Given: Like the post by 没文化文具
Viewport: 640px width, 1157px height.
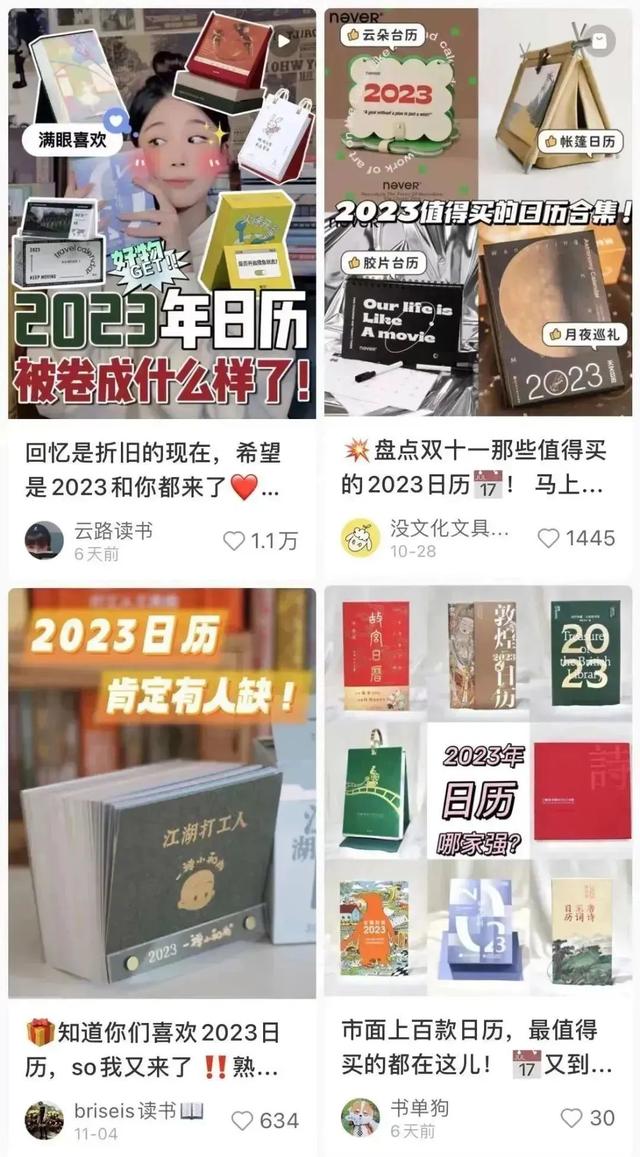Looking at the screenshot, I should 549,538.
